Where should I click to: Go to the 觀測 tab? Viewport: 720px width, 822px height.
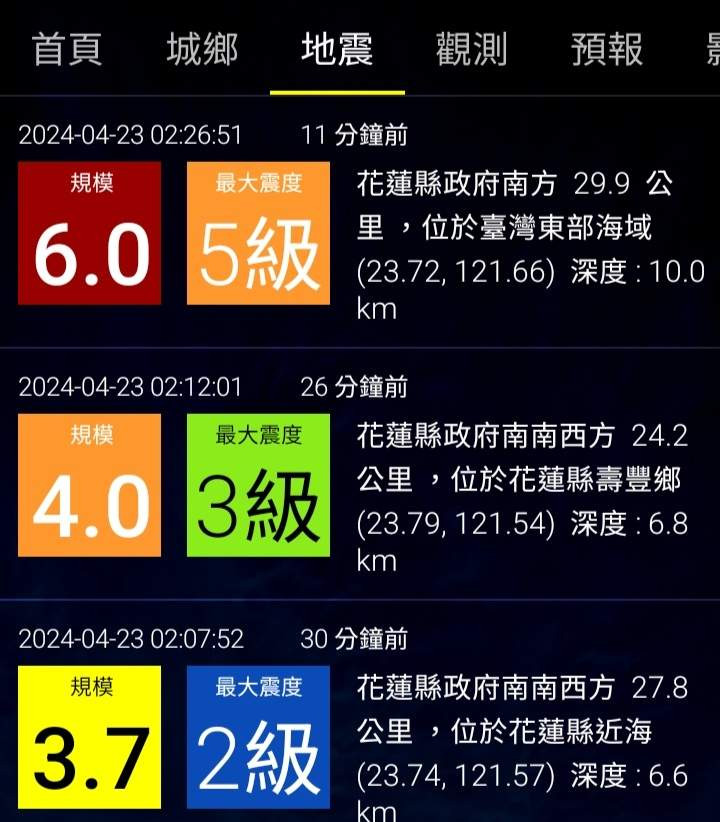(x=471, y=49)
